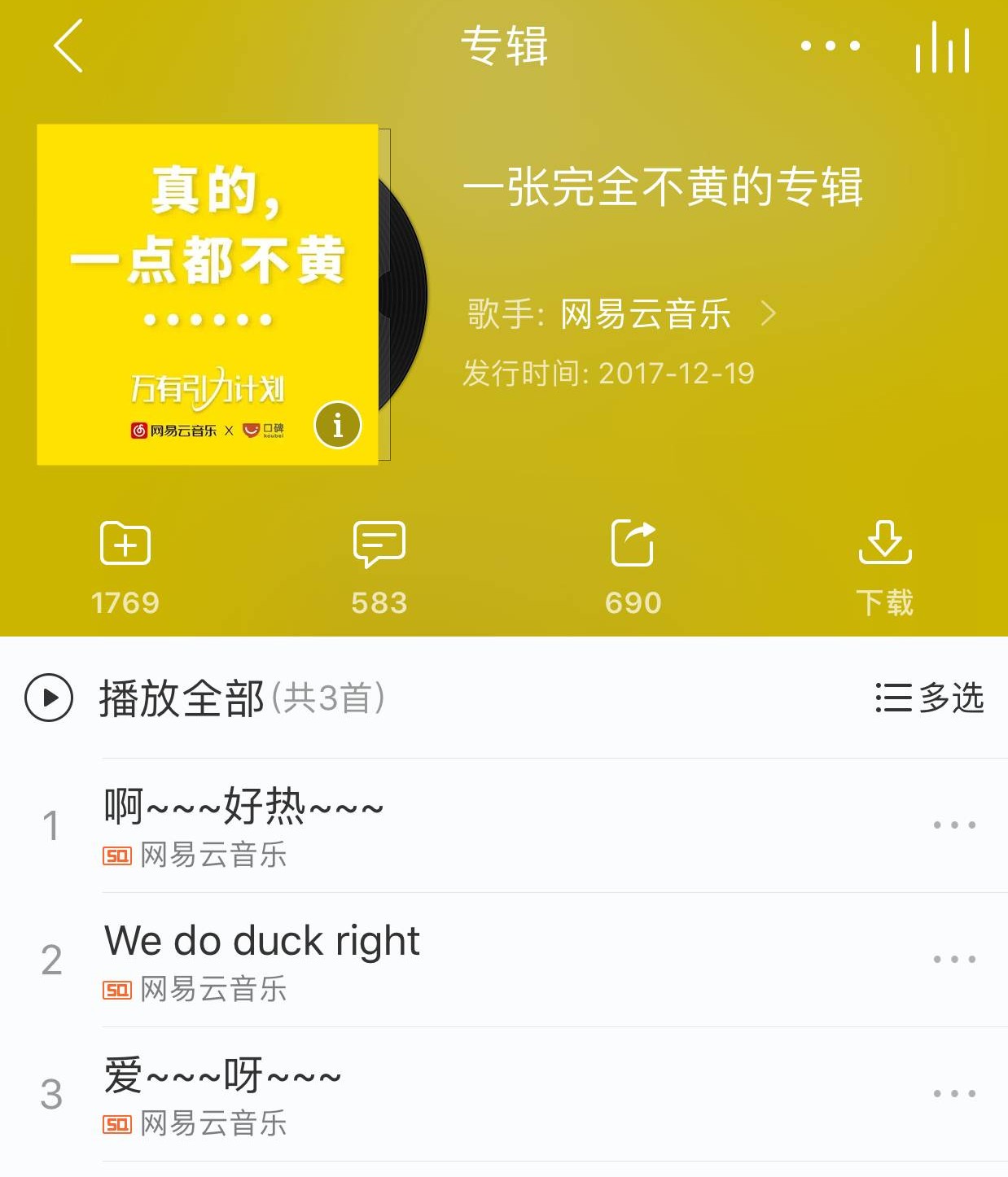This screenshot has height=1177, width=1008.
Task: Add album to collection (1769)
Action: coord(125,563)
